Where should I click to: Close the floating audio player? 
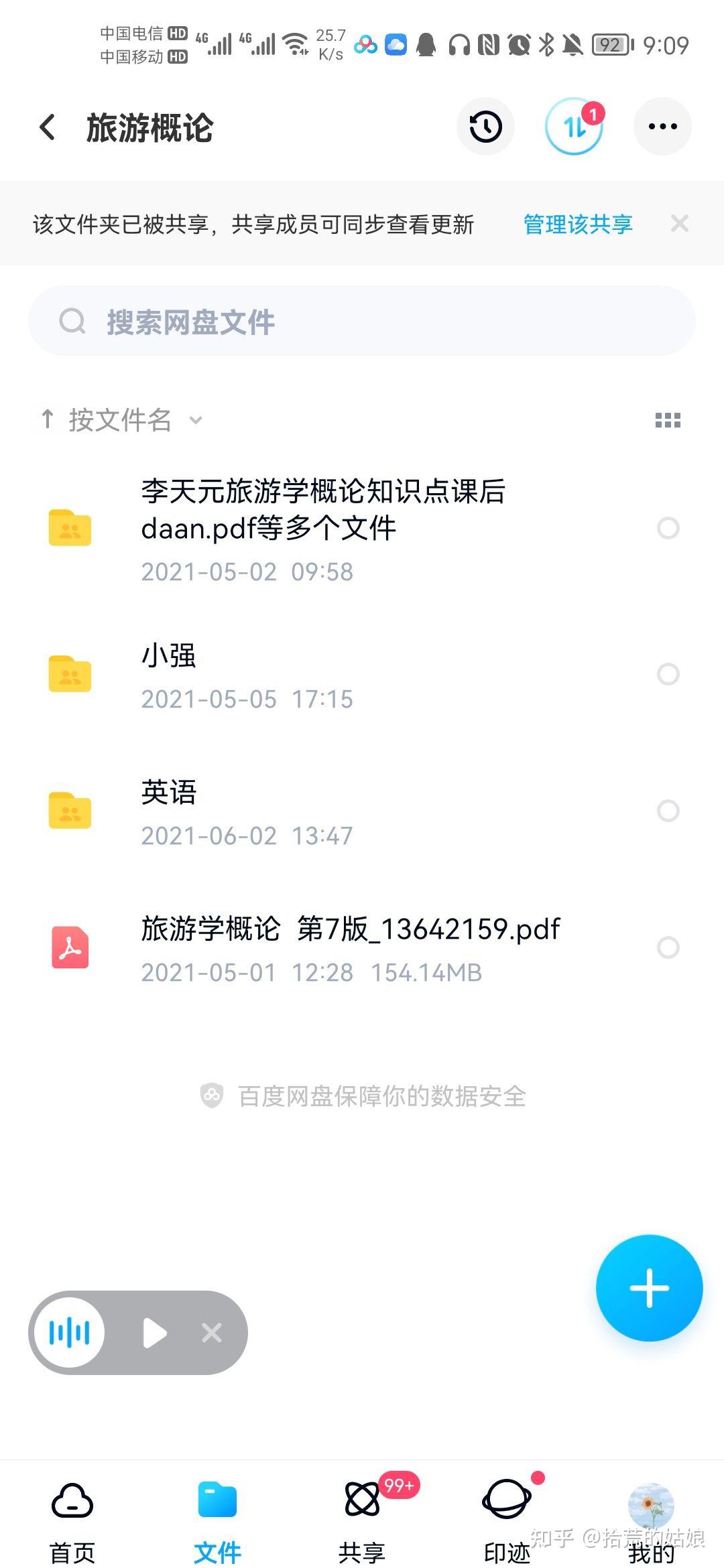[212, 1333]
